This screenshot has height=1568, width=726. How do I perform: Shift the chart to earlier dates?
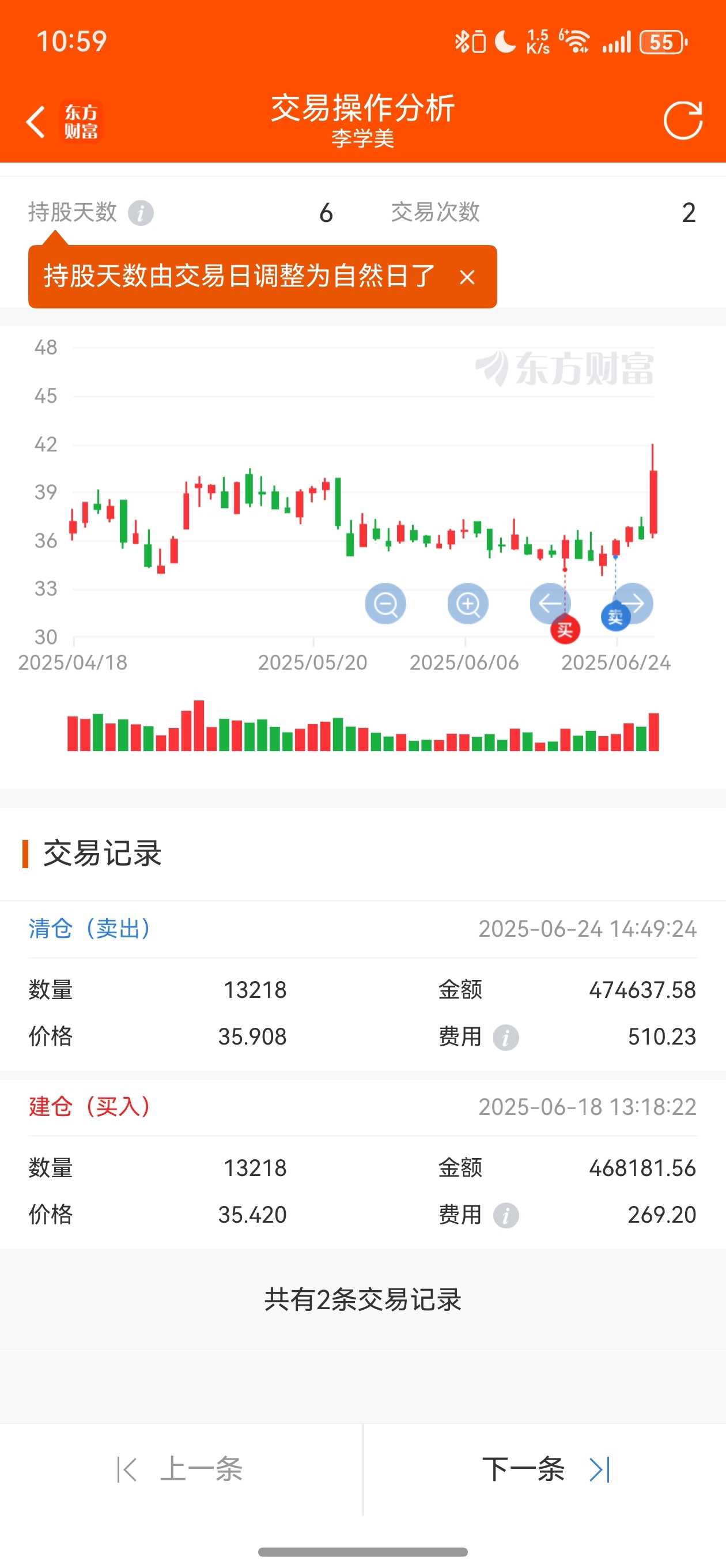click(550, 603)
